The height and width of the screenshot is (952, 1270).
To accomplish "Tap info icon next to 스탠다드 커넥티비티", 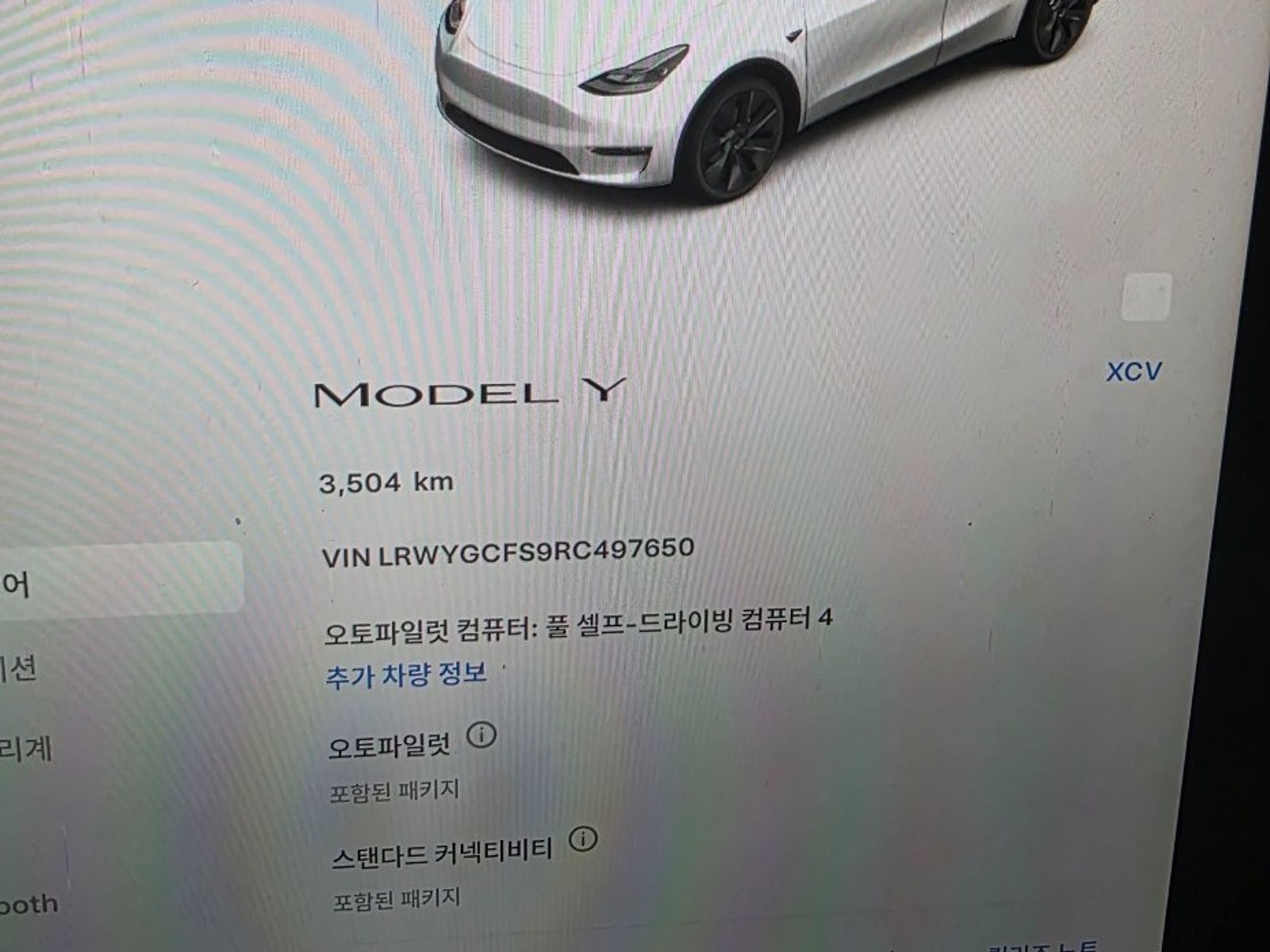I will click(x=583, y=839).
